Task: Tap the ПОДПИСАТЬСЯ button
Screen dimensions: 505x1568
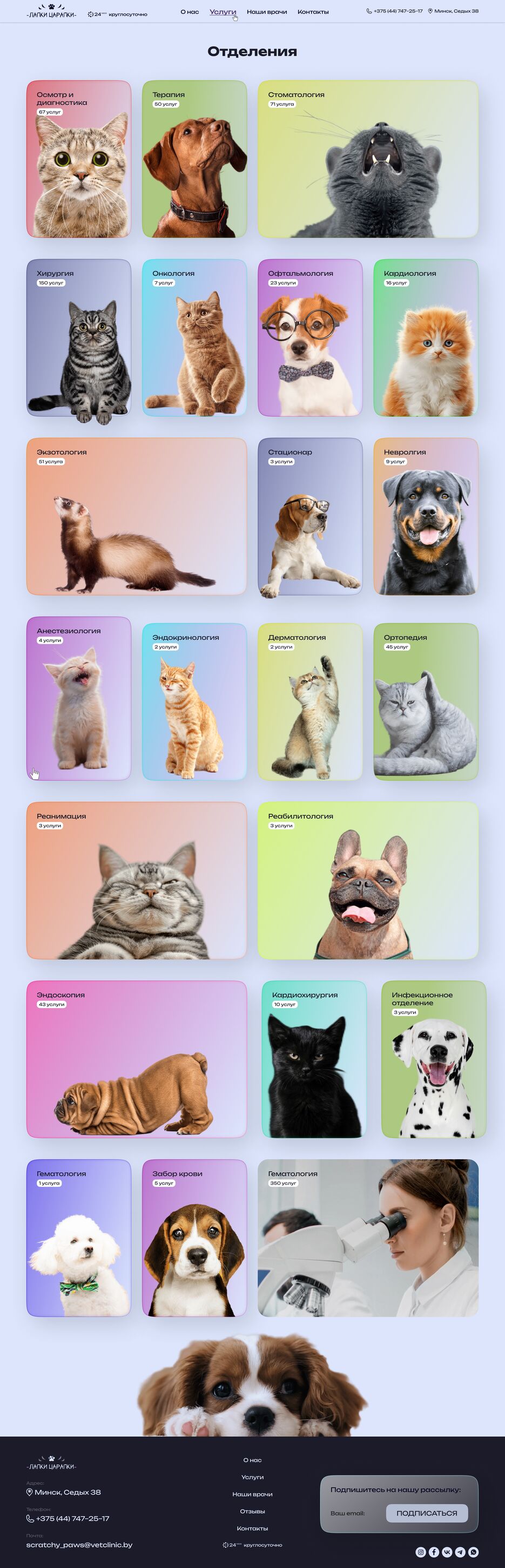Action: coord(427,1513)
